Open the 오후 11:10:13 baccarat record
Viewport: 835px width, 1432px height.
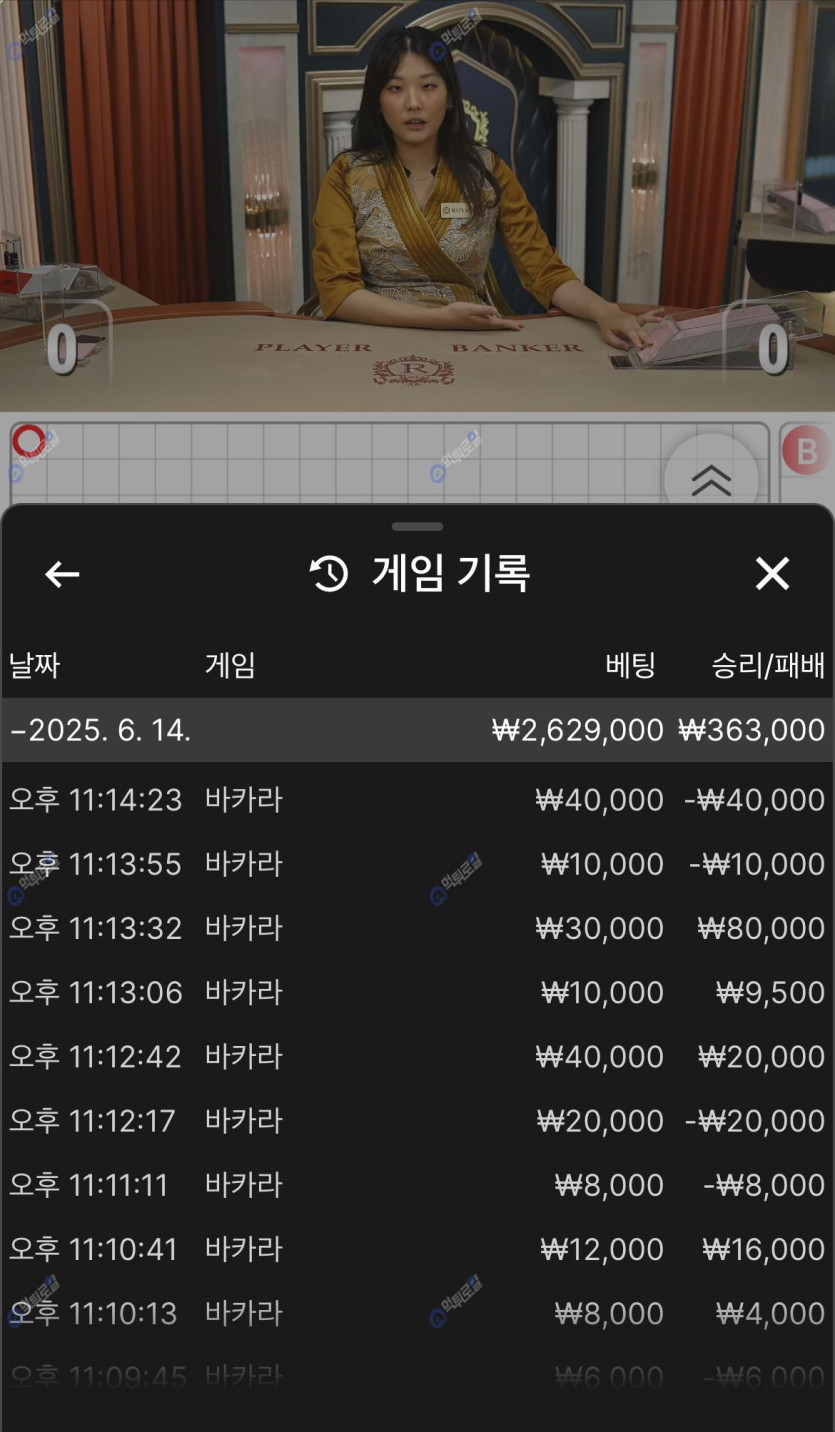click(x=417, y=1313)
